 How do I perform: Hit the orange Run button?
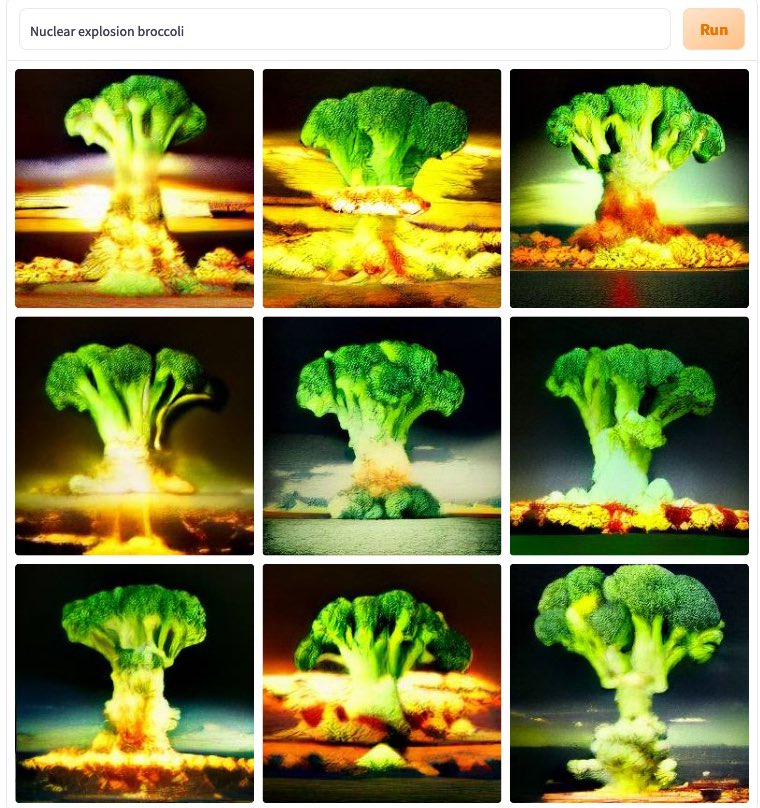713,30
